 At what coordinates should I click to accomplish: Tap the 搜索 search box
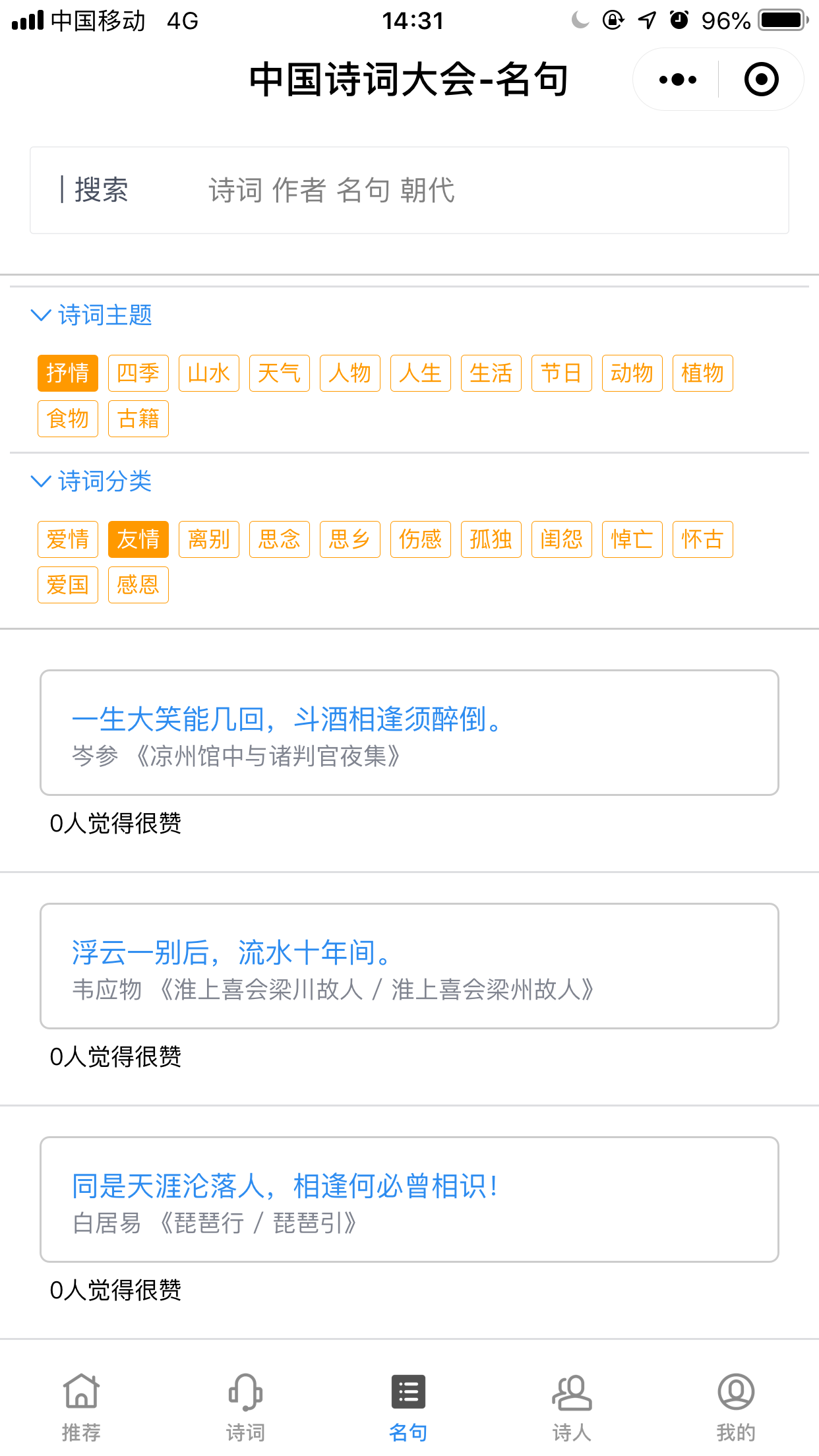click(409, 190)
